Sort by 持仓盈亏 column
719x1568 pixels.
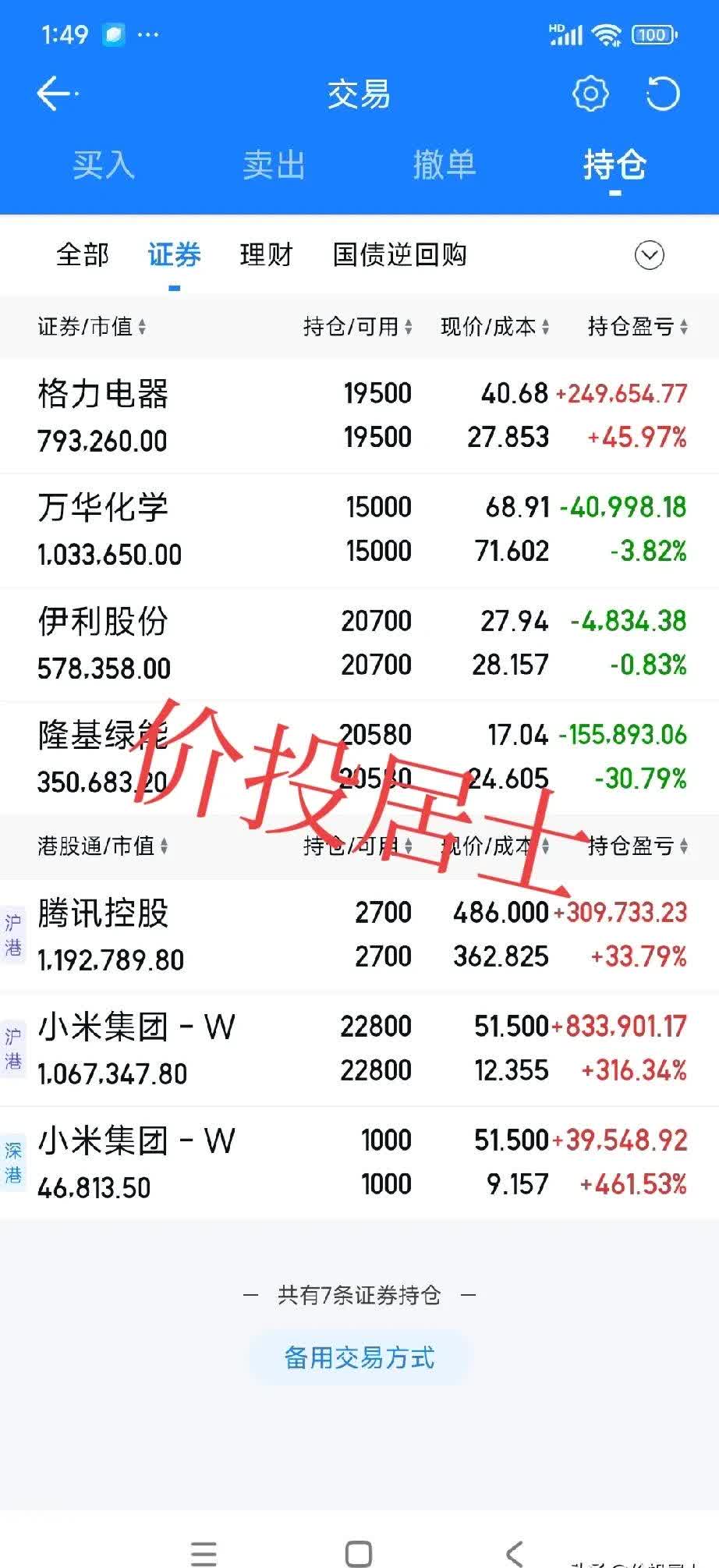636,327
